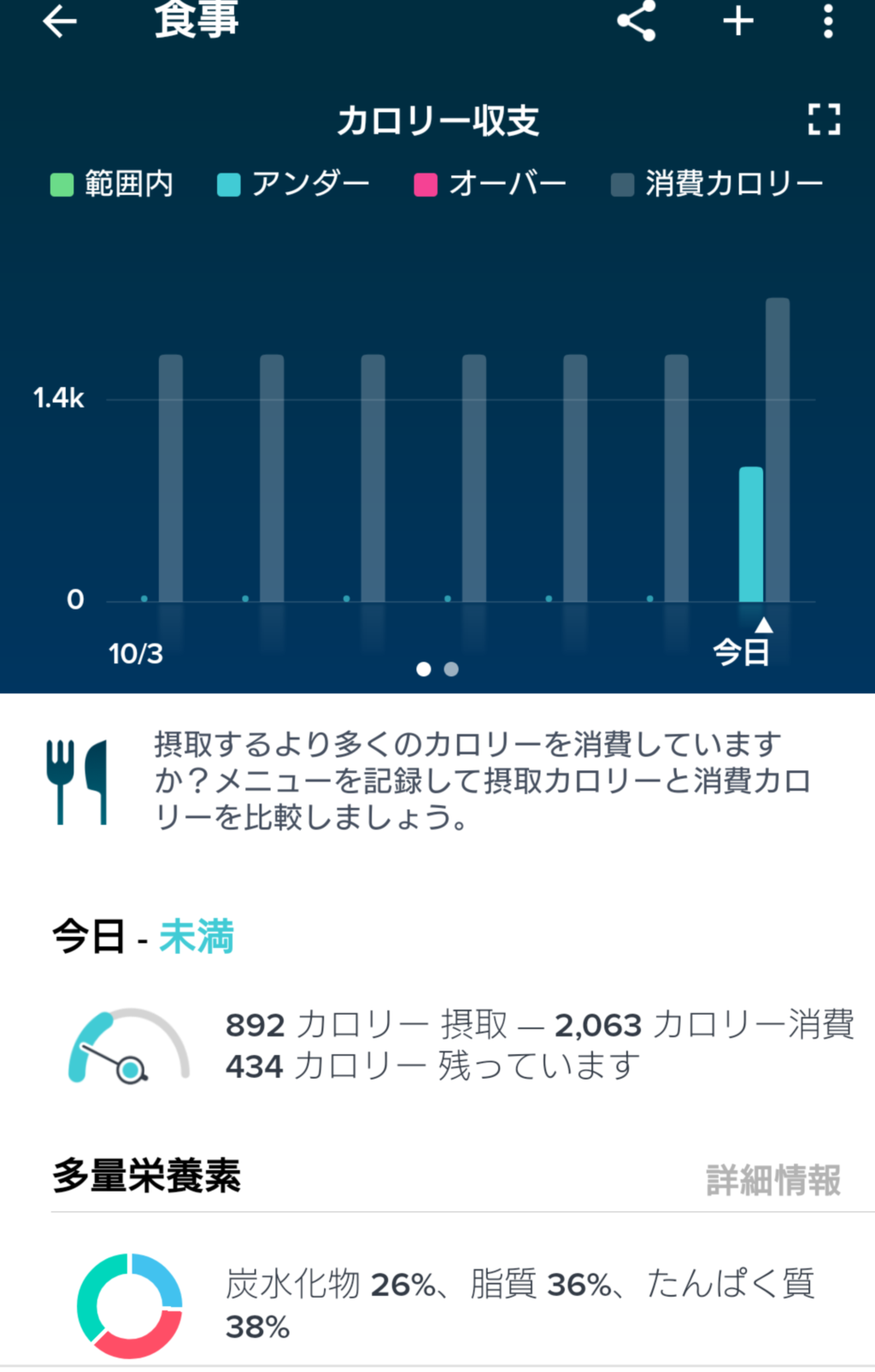Select today's bar in the chart
This screenshot has width=875, height=1372.
(752, 534)
